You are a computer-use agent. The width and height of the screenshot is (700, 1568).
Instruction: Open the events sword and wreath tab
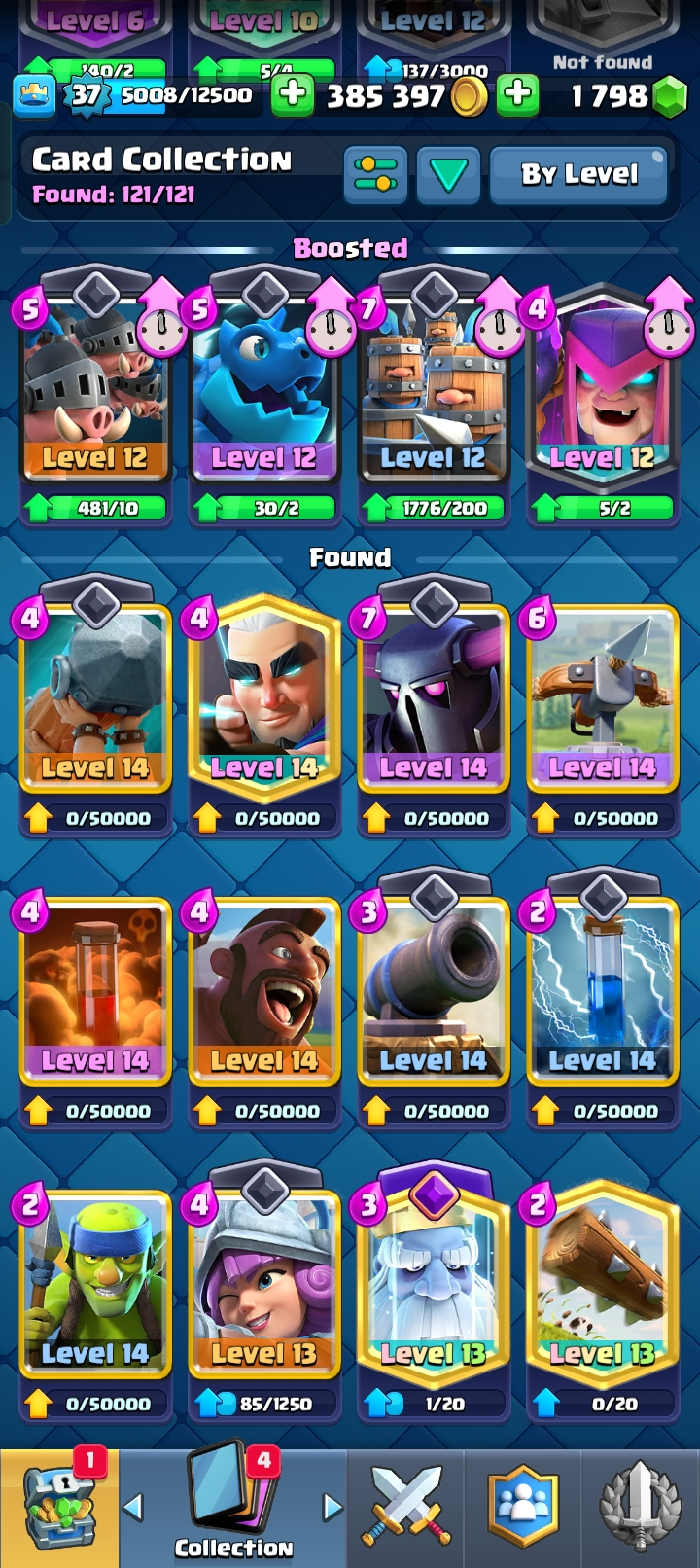coord(640,1508)
